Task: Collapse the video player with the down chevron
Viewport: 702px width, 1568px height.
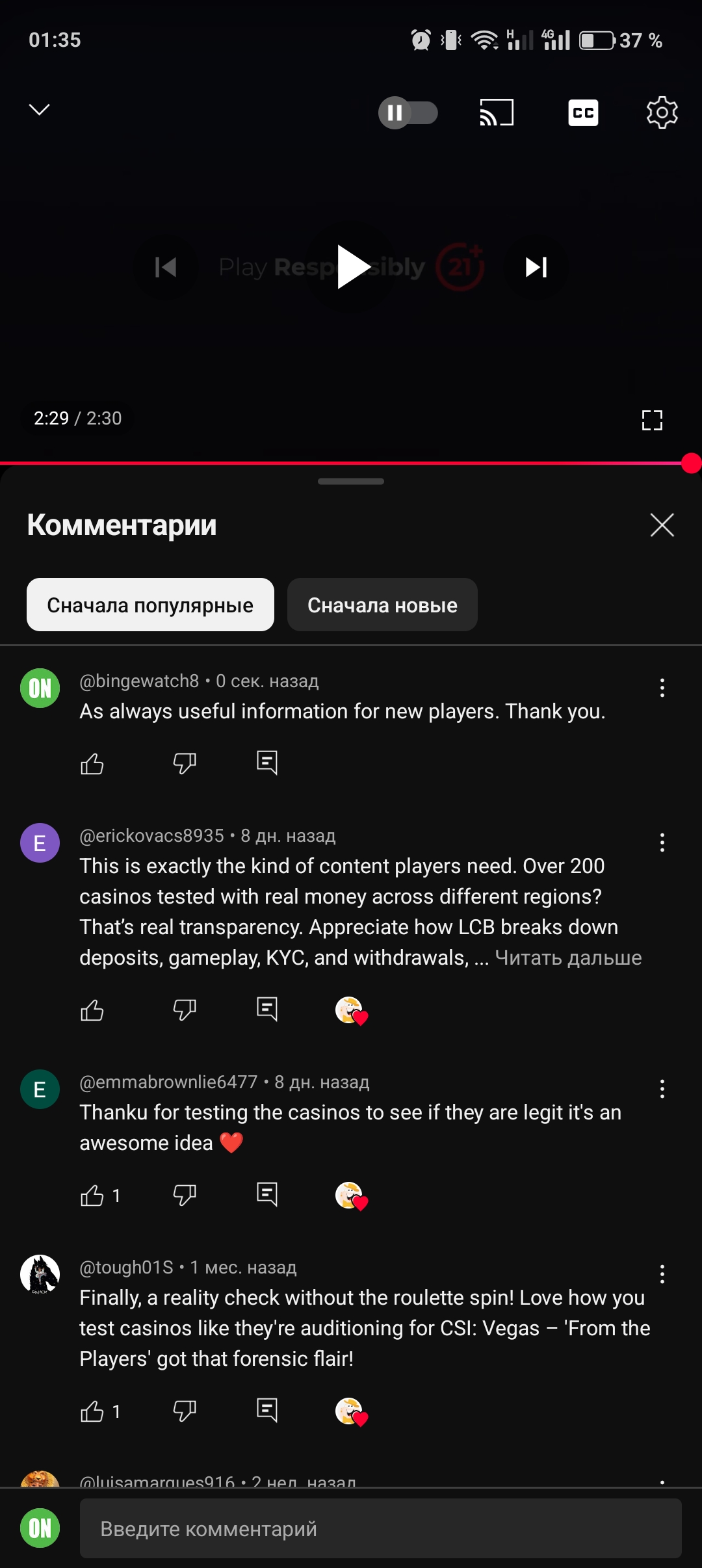Action: tap(40, 109)
